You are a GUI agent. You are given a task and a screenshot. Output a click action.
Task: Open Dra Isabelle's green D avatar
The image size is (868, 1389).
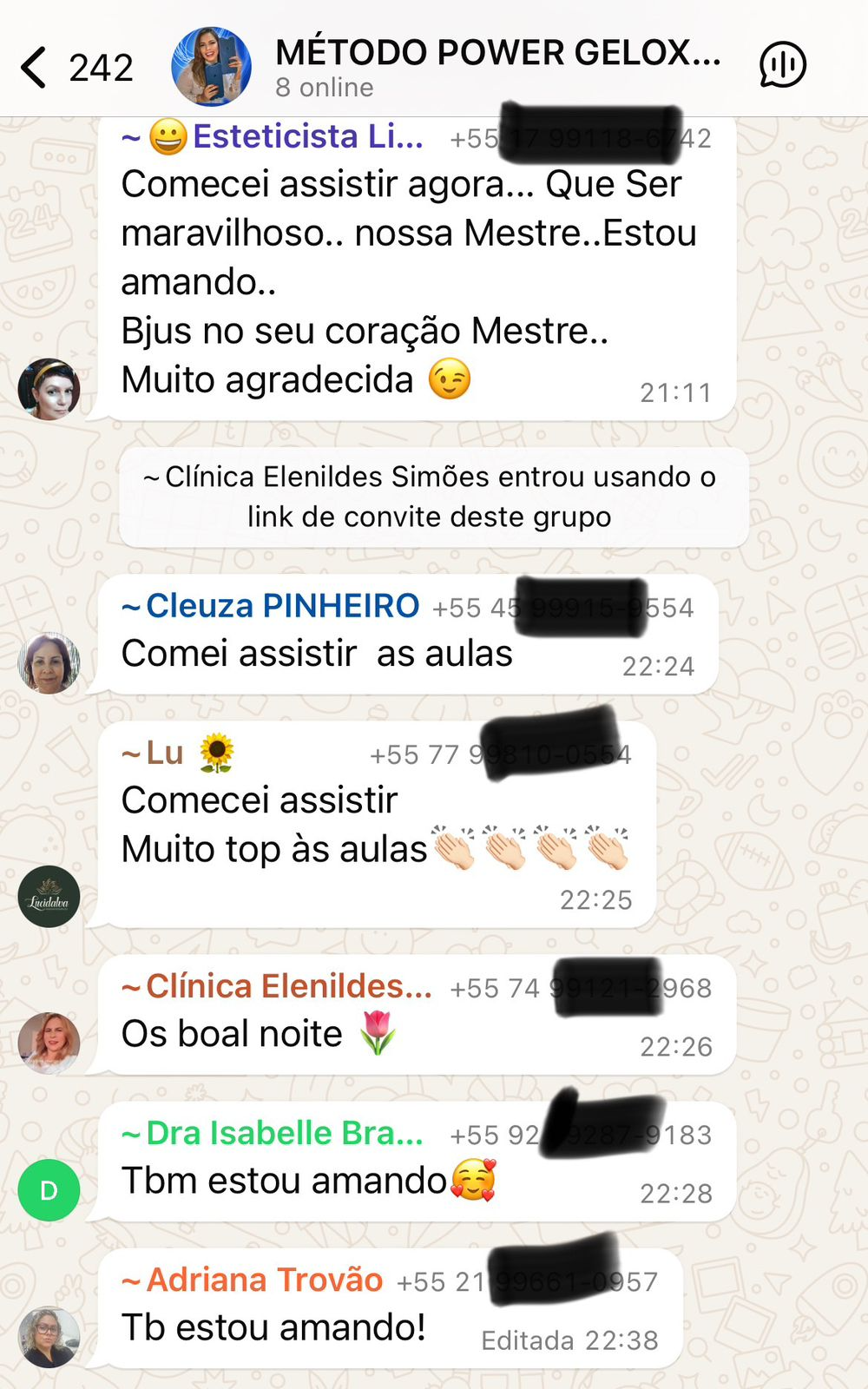coord(49,1190)
